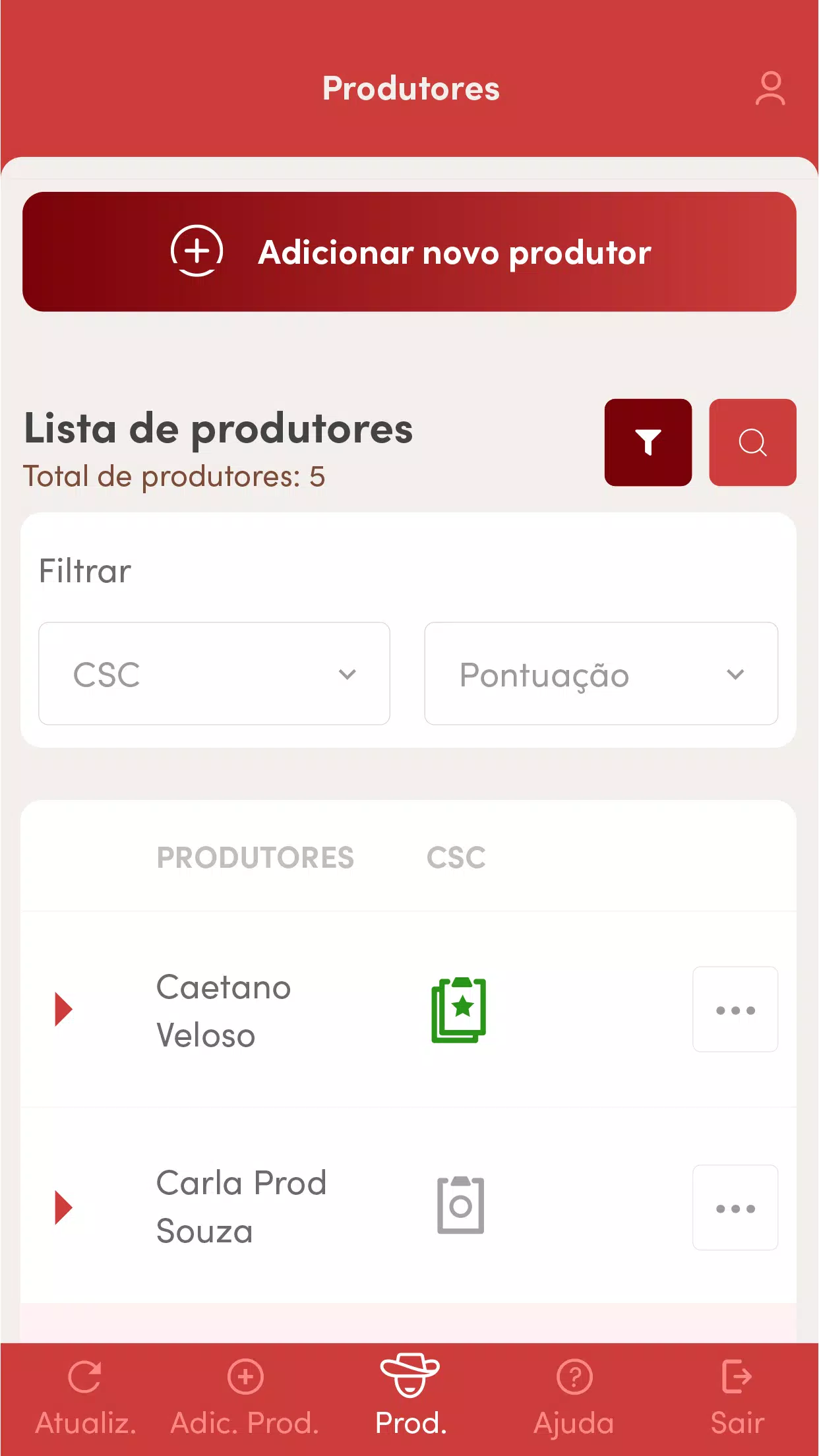Tap Adicionar novo produtor button

(x=409, y=252)
